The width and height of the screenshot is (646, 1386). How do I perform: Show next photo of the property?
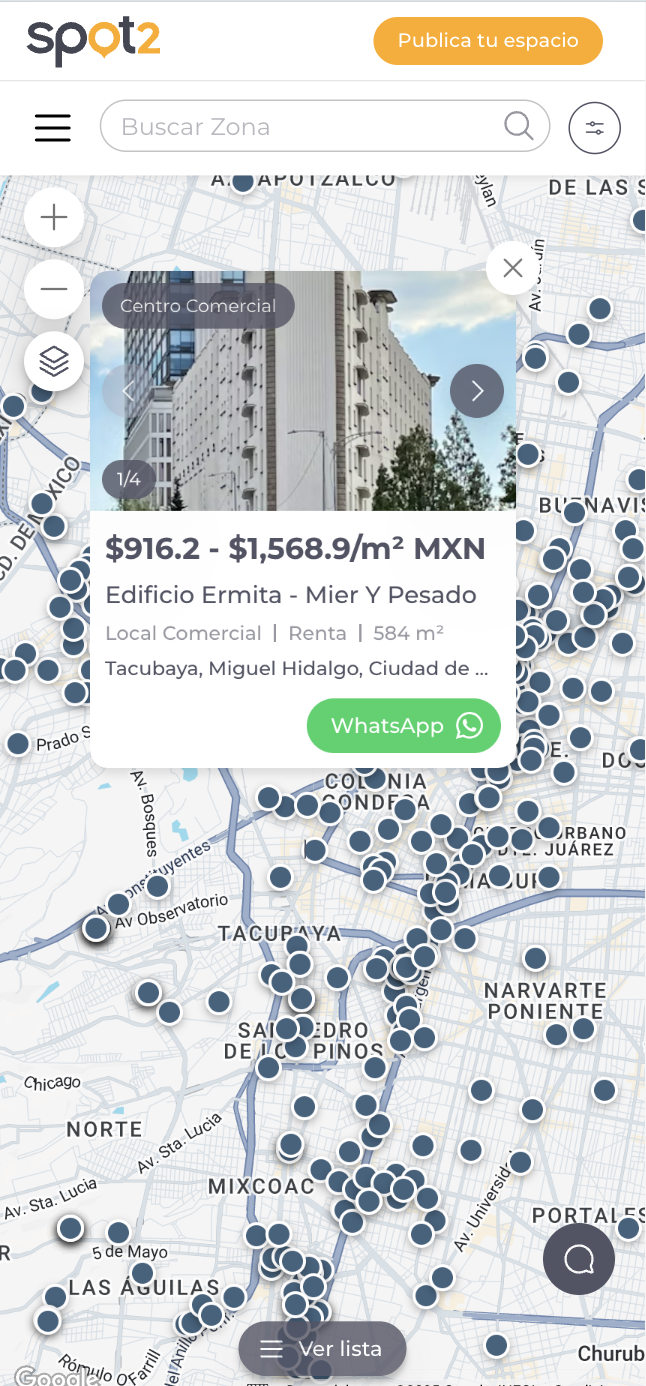click(x=477, y=391)
